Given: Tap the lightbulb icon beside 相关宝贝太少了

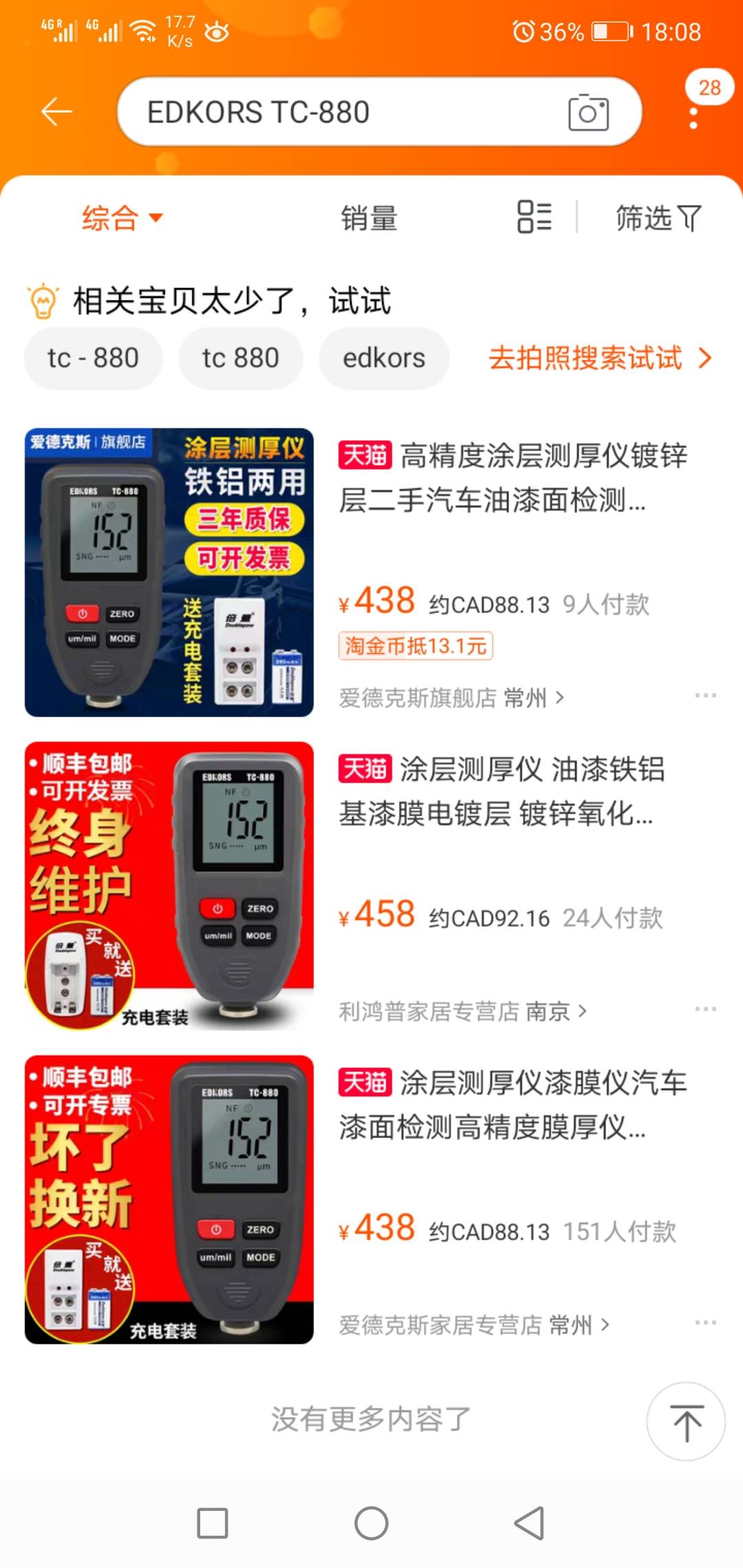Looking at the screenshot, I should click(x=43, y=301).
